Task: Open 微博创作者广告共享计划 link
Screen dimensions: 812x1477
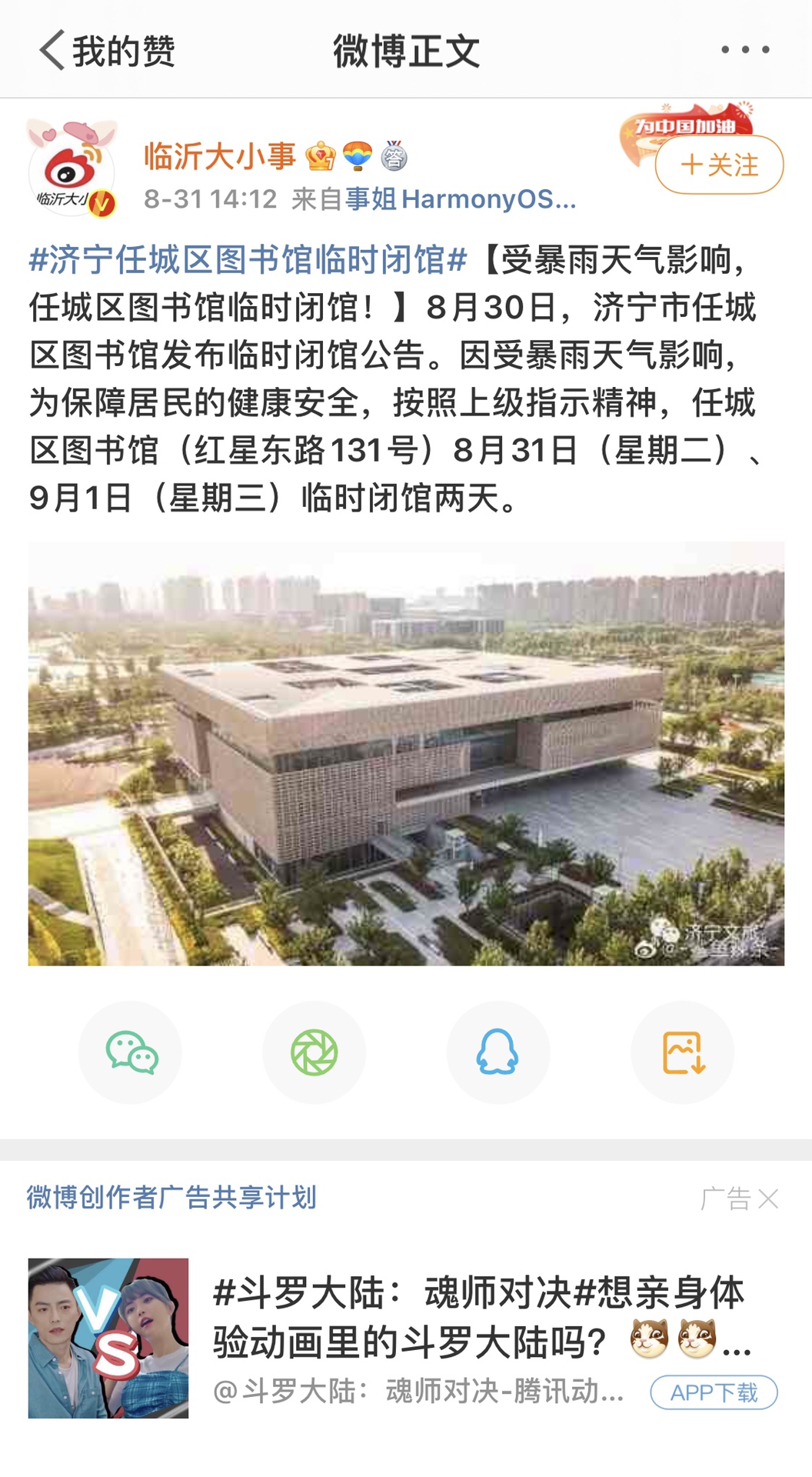Action: [171, 1197]
